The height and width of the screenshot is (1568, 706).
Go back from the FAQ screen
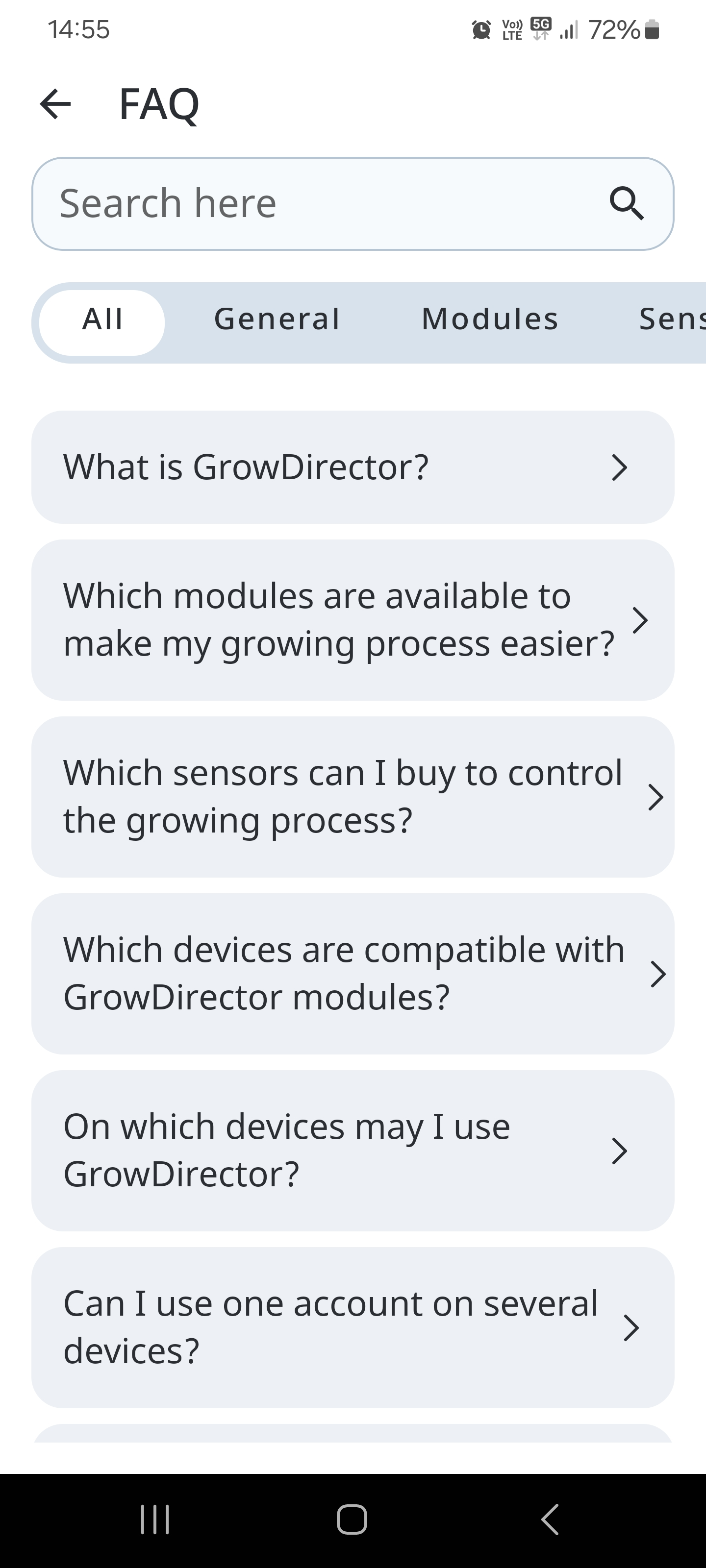55,104
